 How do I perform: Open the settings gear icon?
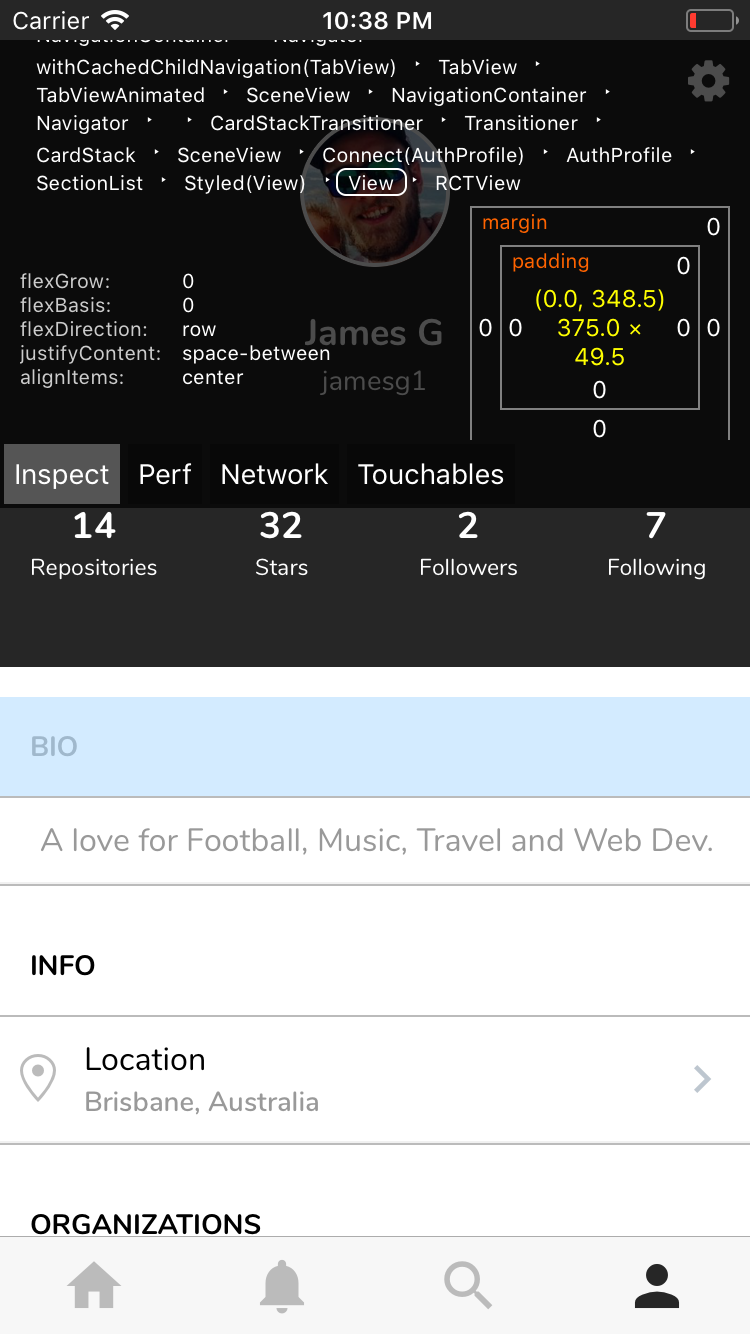(x=708, y=81)
